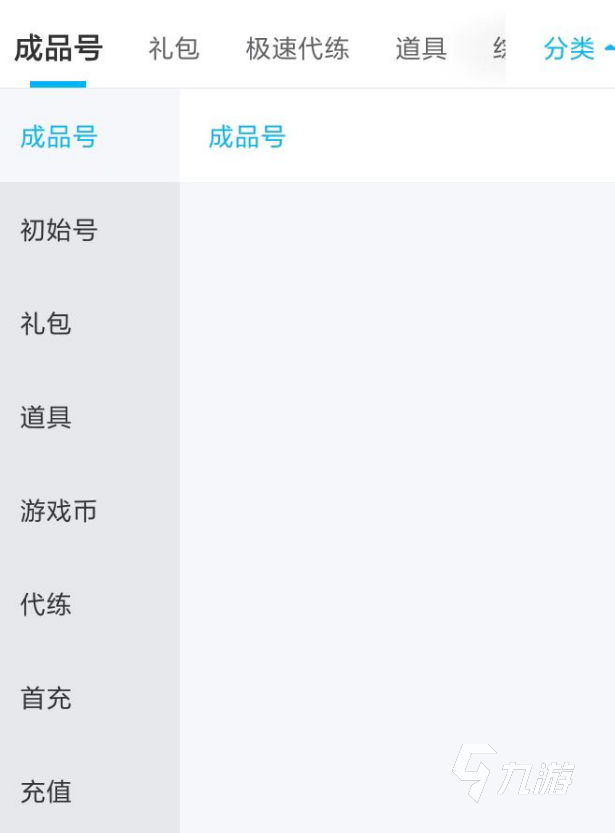Select the 道具 top tab
This screenshot has width=615, height=833.
point(420,48)
